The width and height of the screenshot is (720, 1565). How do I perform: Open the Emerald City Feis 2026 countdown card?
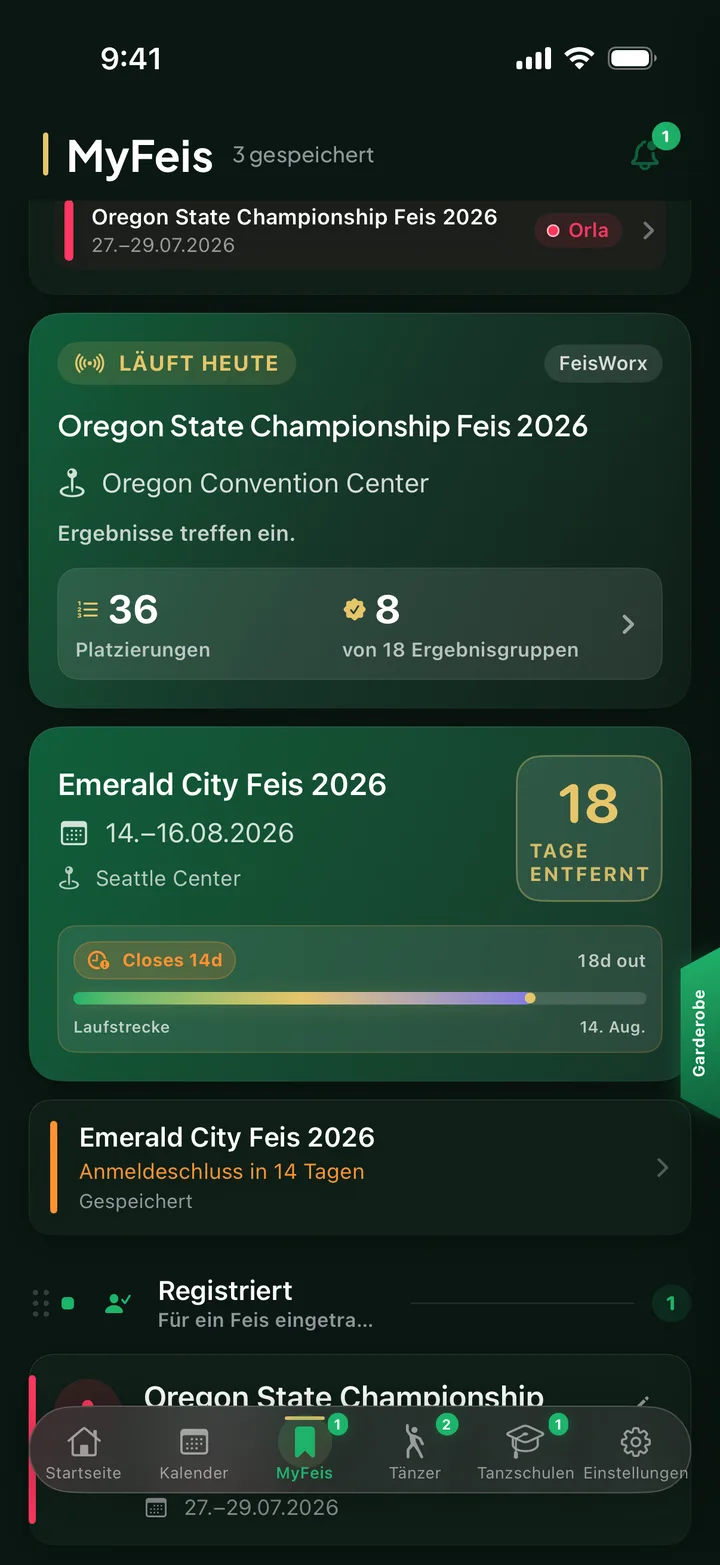pyautogui.click(x=360, y=904)
